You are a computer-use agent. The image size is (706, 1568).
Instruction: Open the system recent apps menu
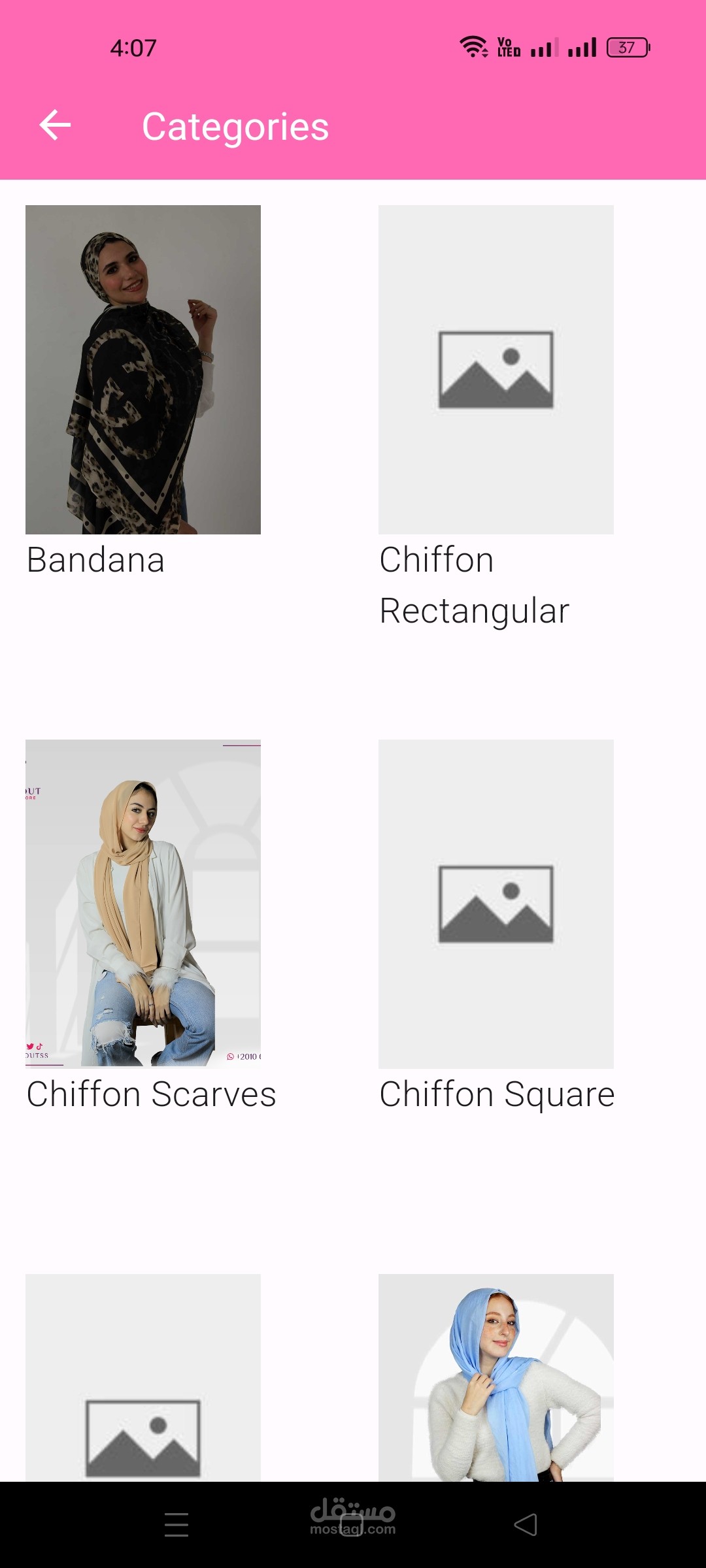(176, 1525)
